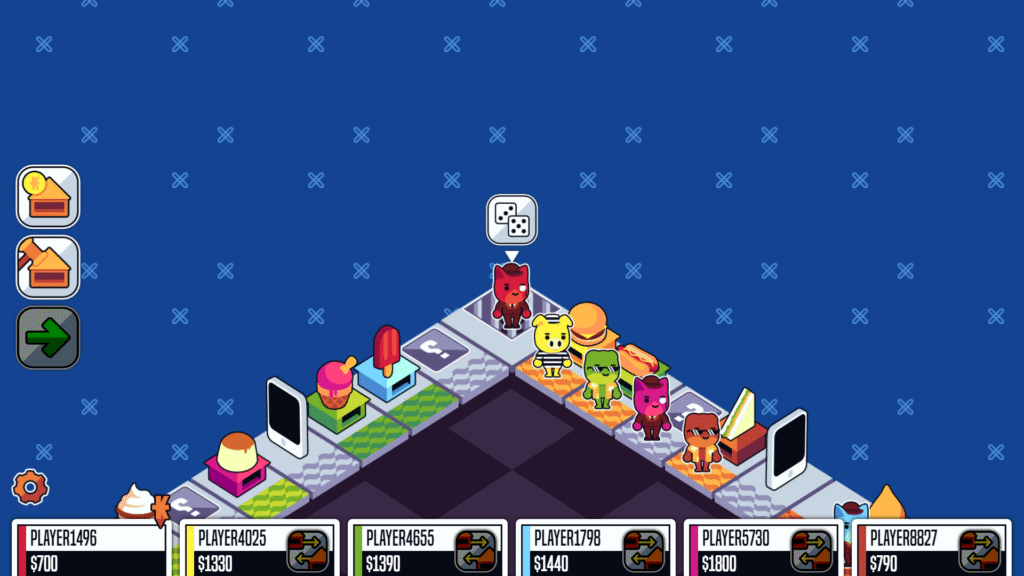Open the PLAYER1496 player card
This screenshot has height=576, width=1024.
90,548
